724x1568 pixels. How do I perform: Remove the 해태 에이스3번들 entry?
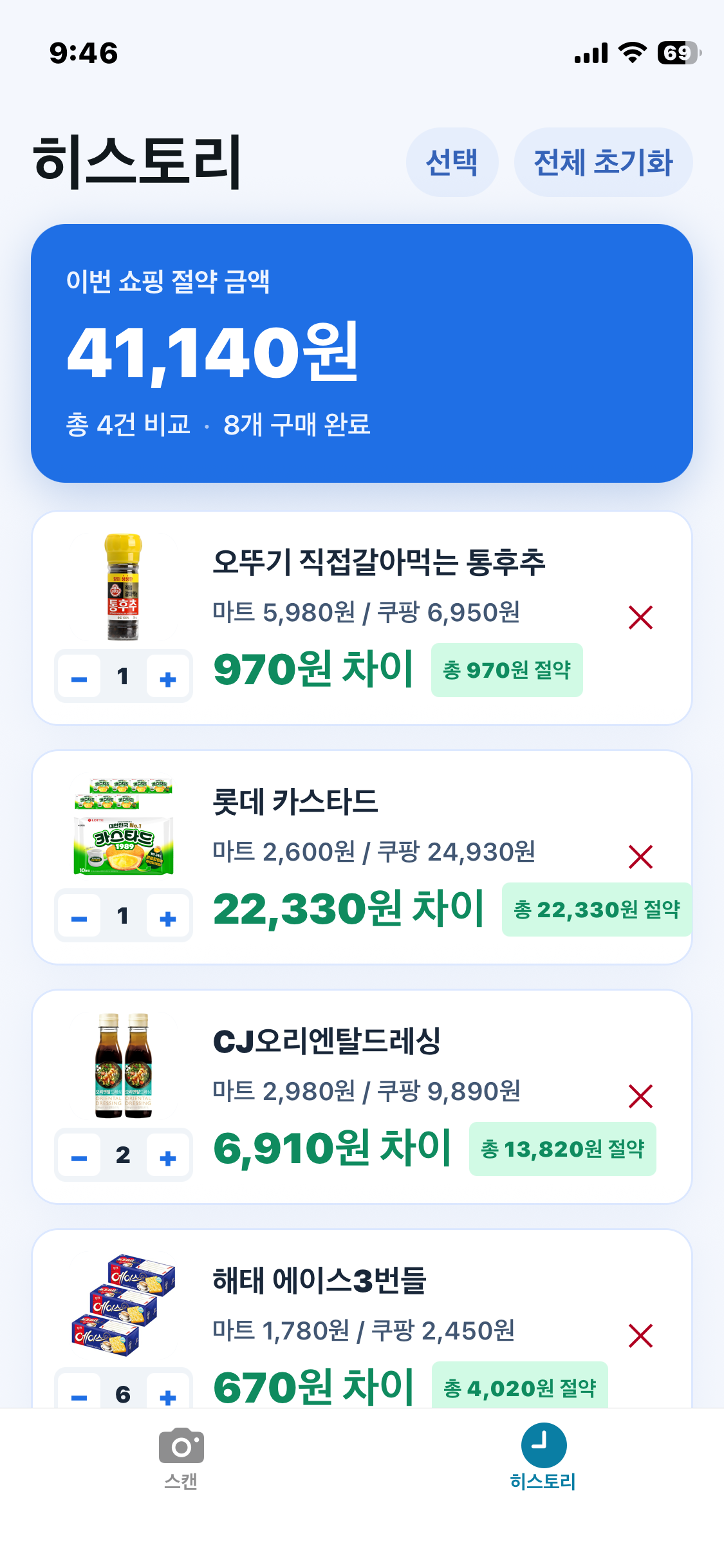click(640, 1336)
